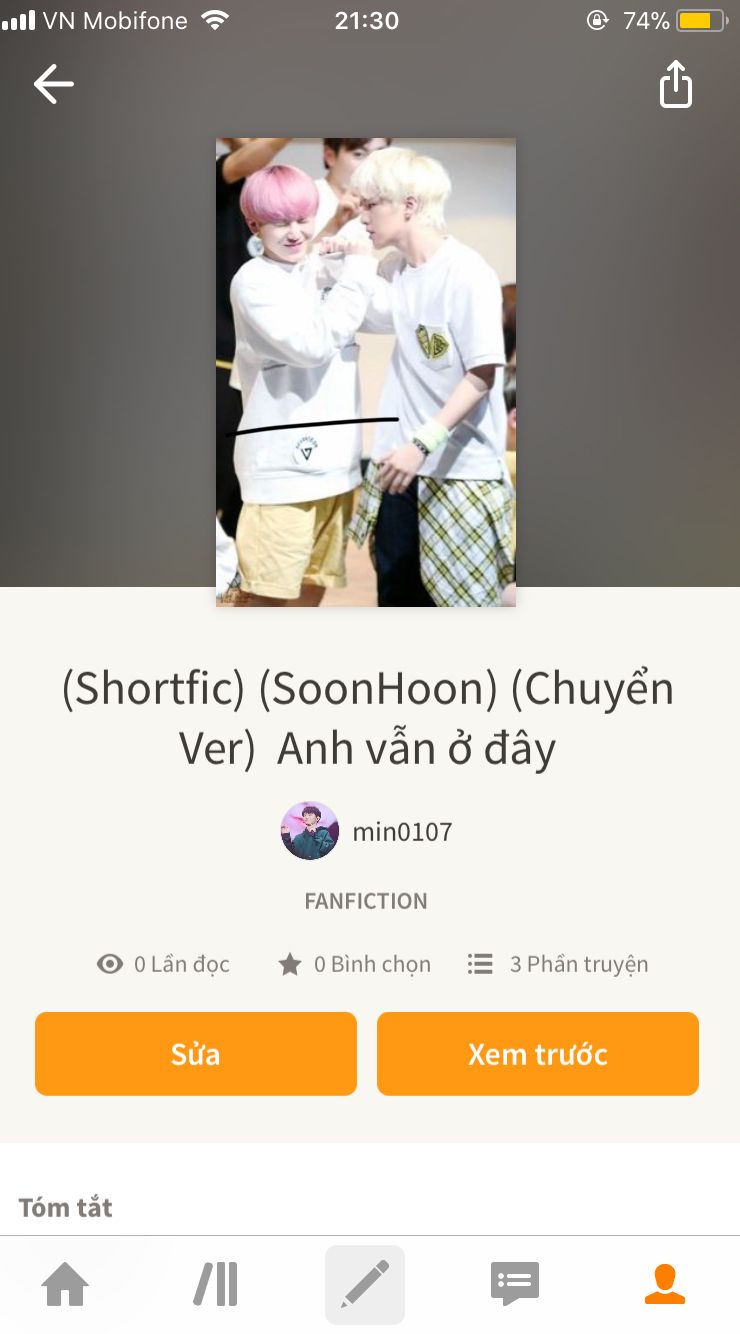Tap the Sửa button
The height and width of the screenshot is (1334, 740).
coord(196,1054)
